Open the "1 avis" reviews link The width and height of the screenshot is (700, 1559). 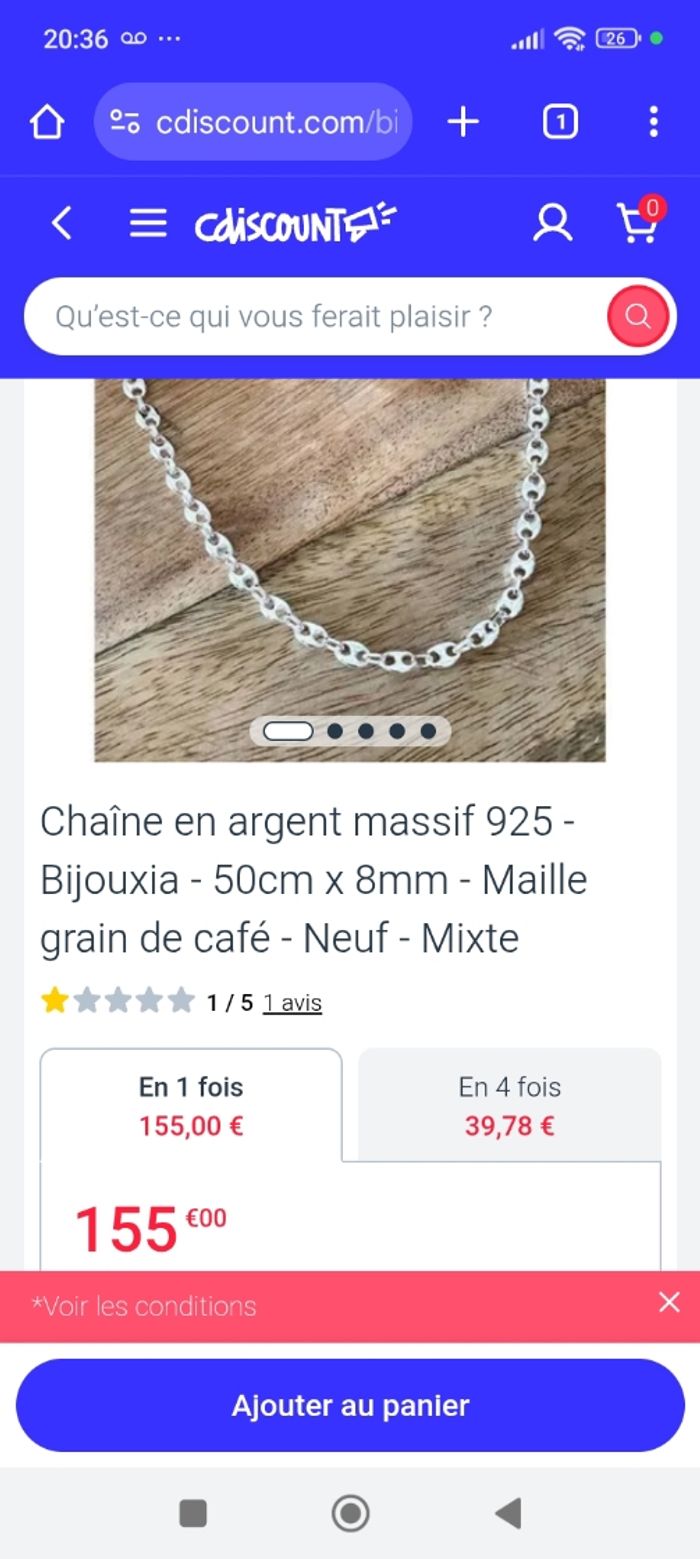tap(292, 1002)
